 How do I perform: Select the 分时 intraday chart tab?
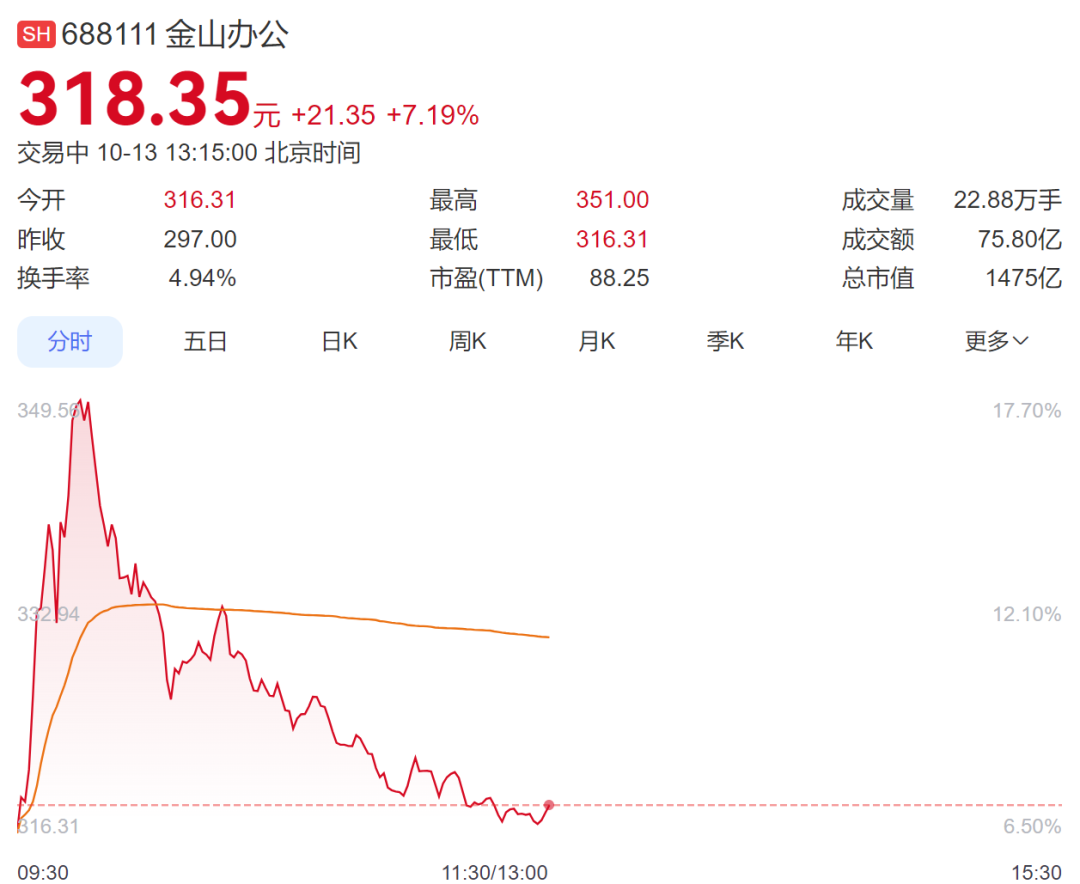[x=70, y=342]
